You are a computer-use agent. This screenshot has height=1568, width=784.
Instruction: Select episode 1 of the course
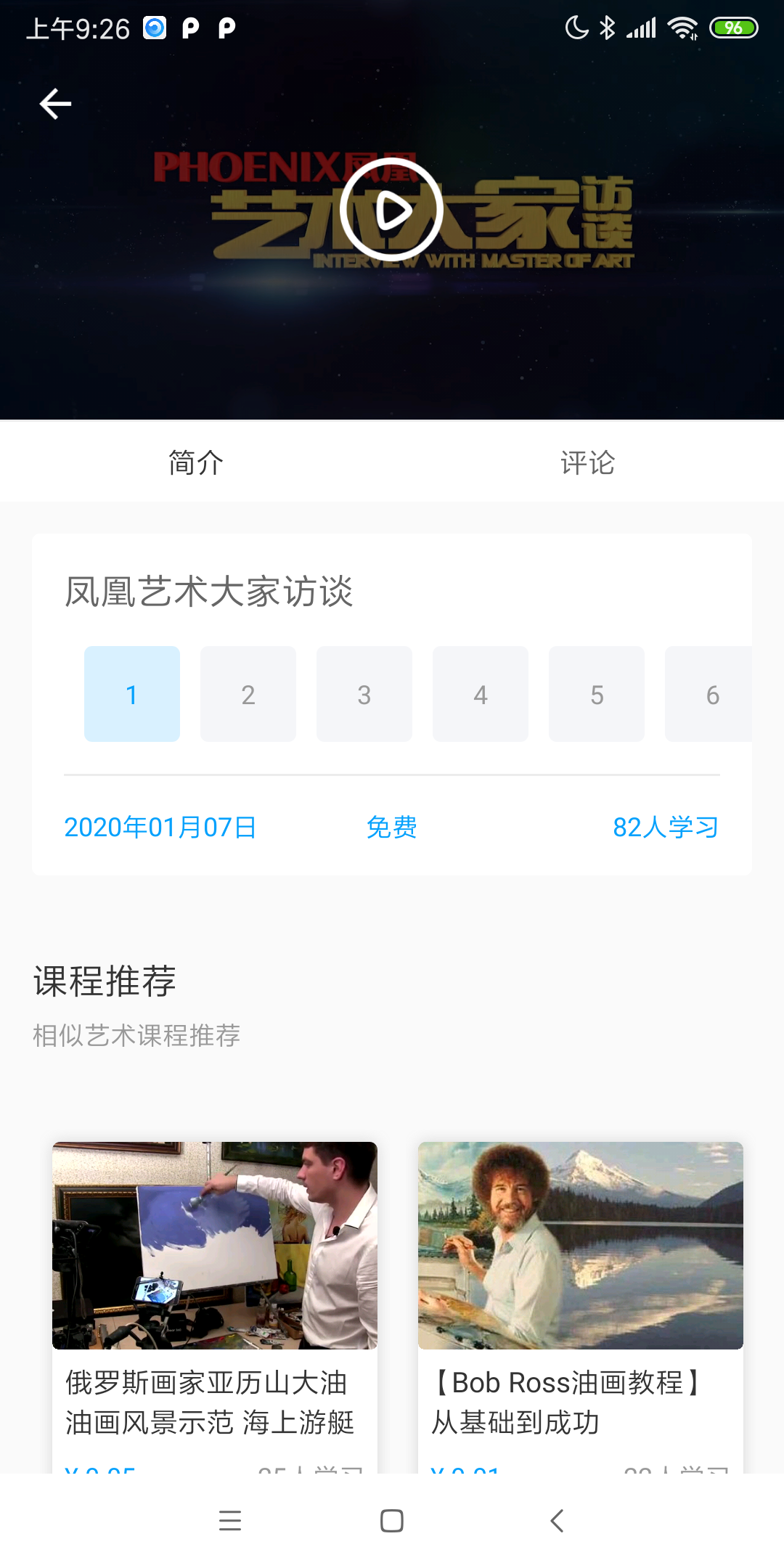click(x=131, y=693)
